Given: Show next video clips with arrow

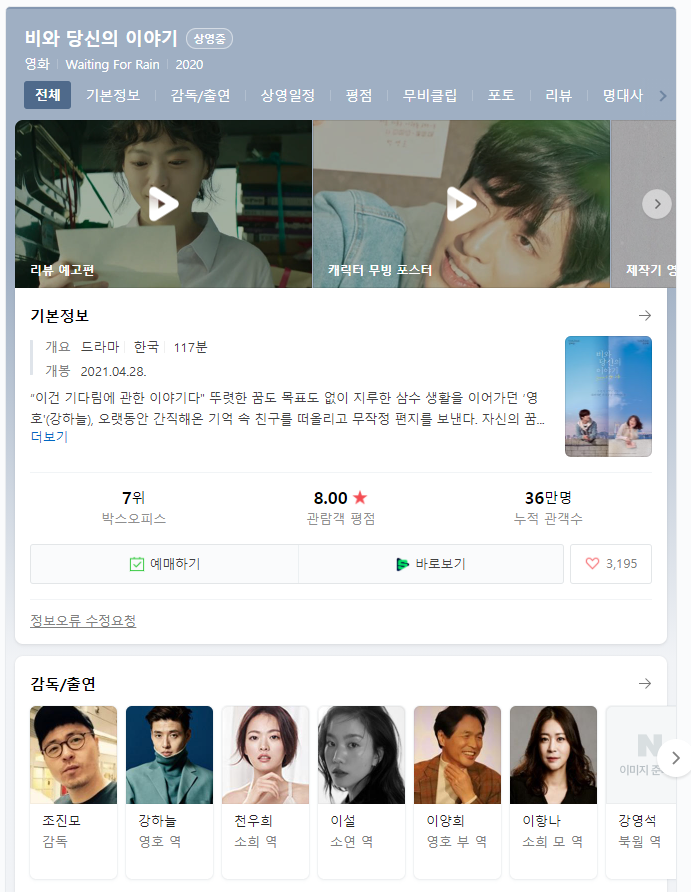Looking at the screenshot, I should tap(657, 205).
